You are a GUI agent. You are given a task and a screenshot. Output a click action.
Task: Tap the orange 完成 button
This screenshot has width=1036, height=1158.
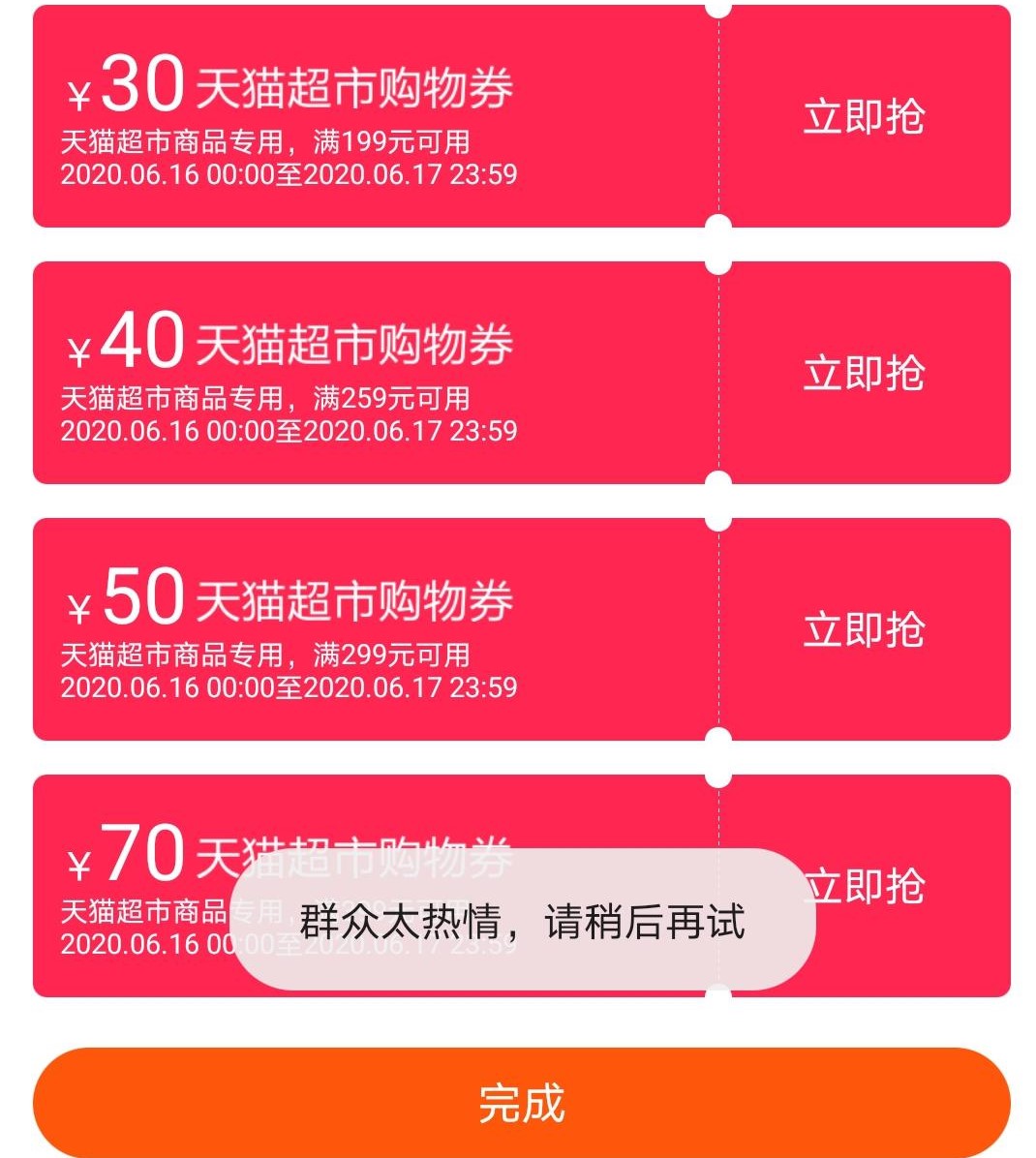521,1103
